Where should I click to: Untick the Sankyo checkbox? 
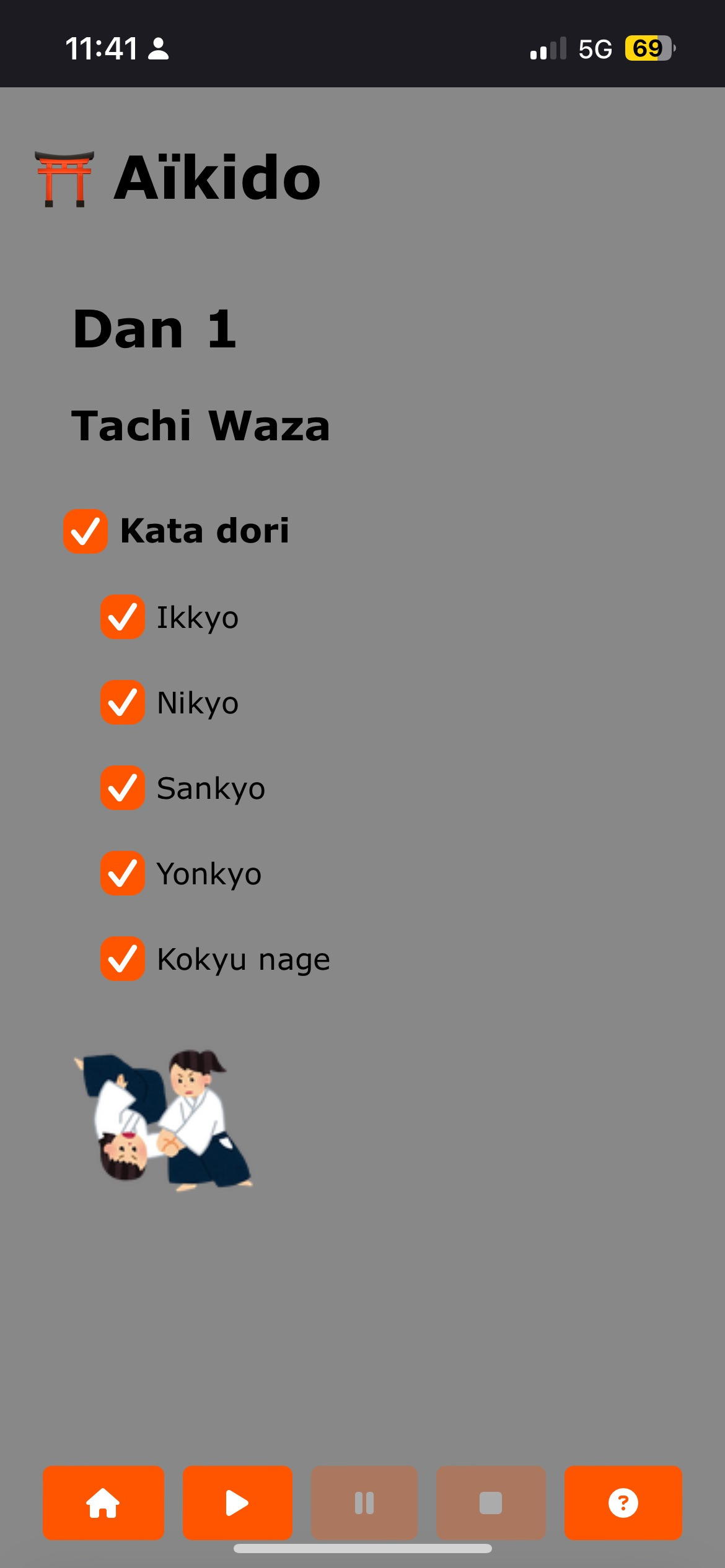tap(123, 788)
